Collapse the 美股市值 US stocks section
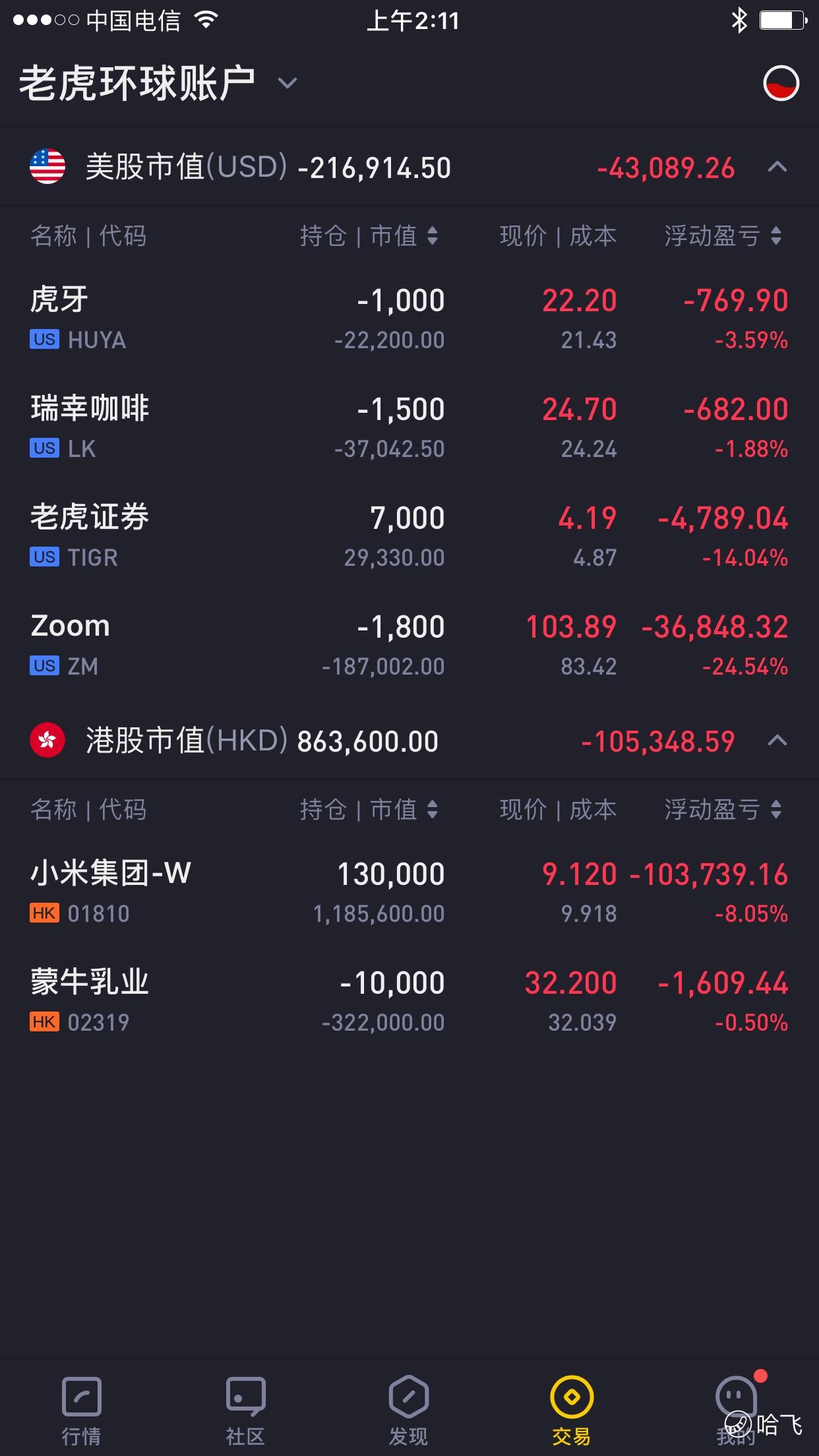This screenshot has height=1456, width=819. pyautogui.click(x=777, y=167)
